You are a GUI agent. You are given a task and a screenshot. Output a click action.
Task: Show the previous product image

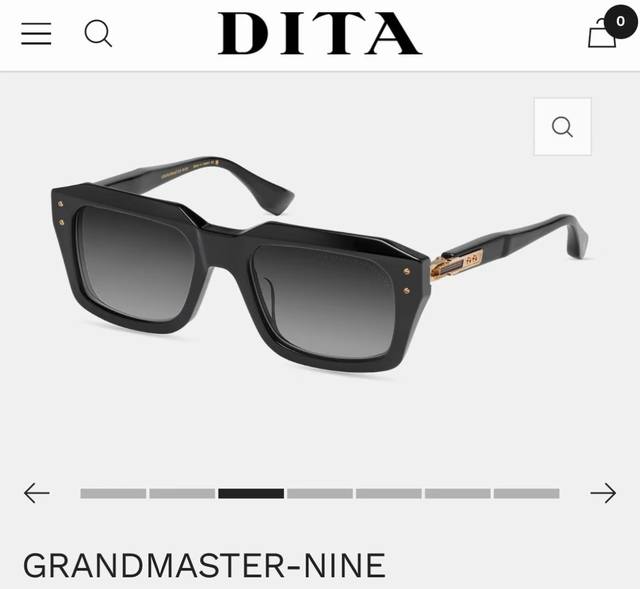tap(37, 493)
